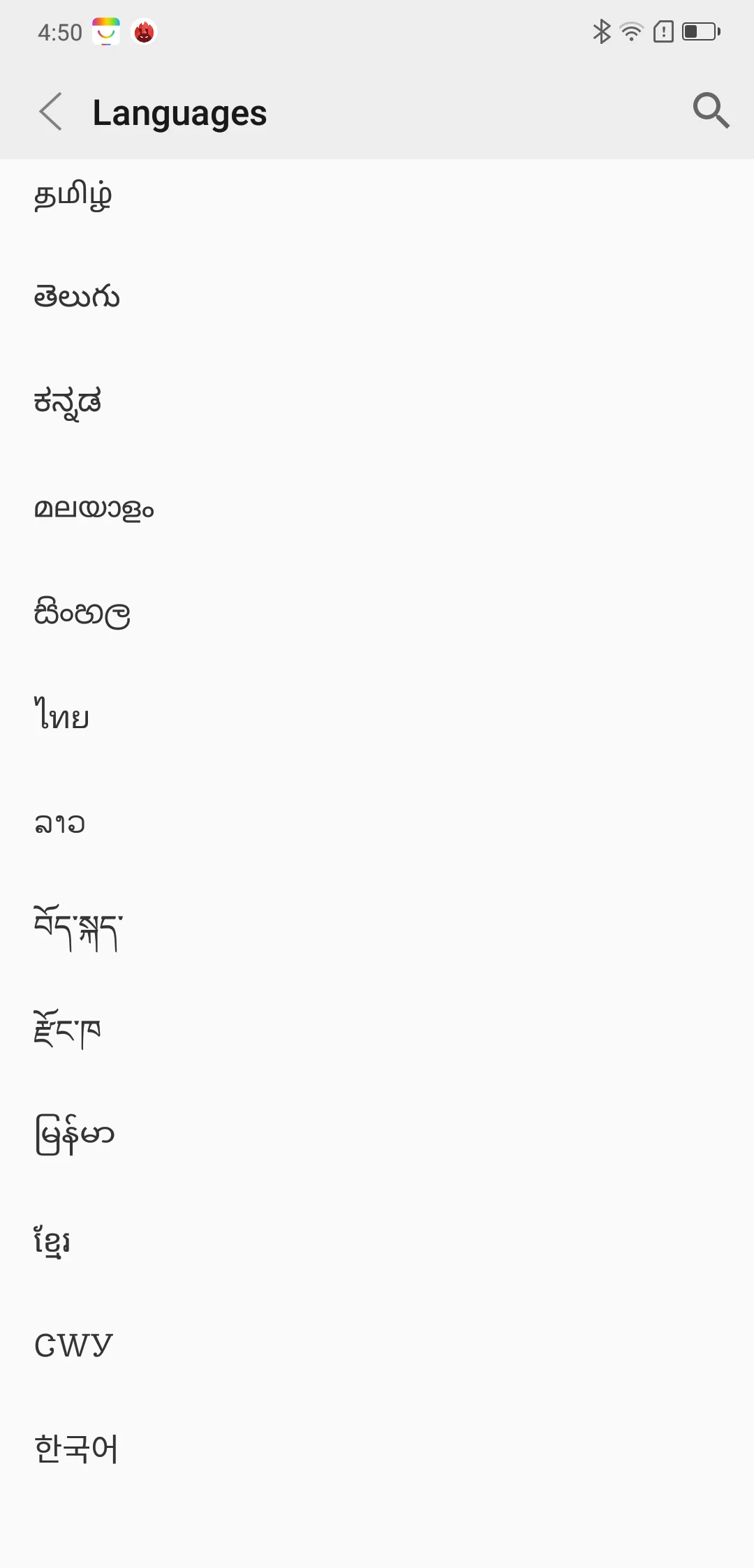Go back from Languages screen
Image resolution: width=754 pixels, height=1568 pixels.
click(x=50, y=112)
